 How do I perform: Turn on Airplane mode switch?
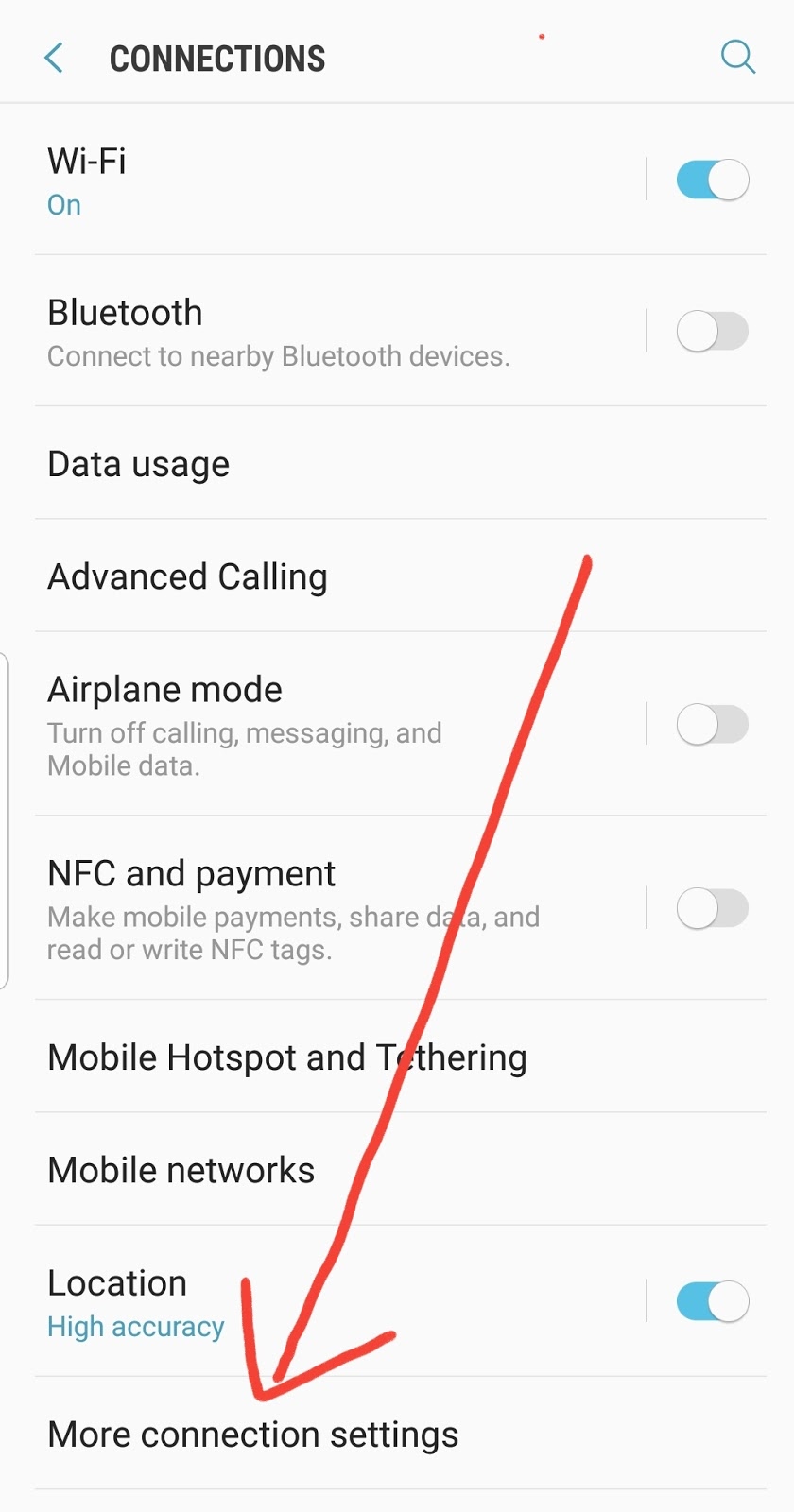(x=712, y=725)
